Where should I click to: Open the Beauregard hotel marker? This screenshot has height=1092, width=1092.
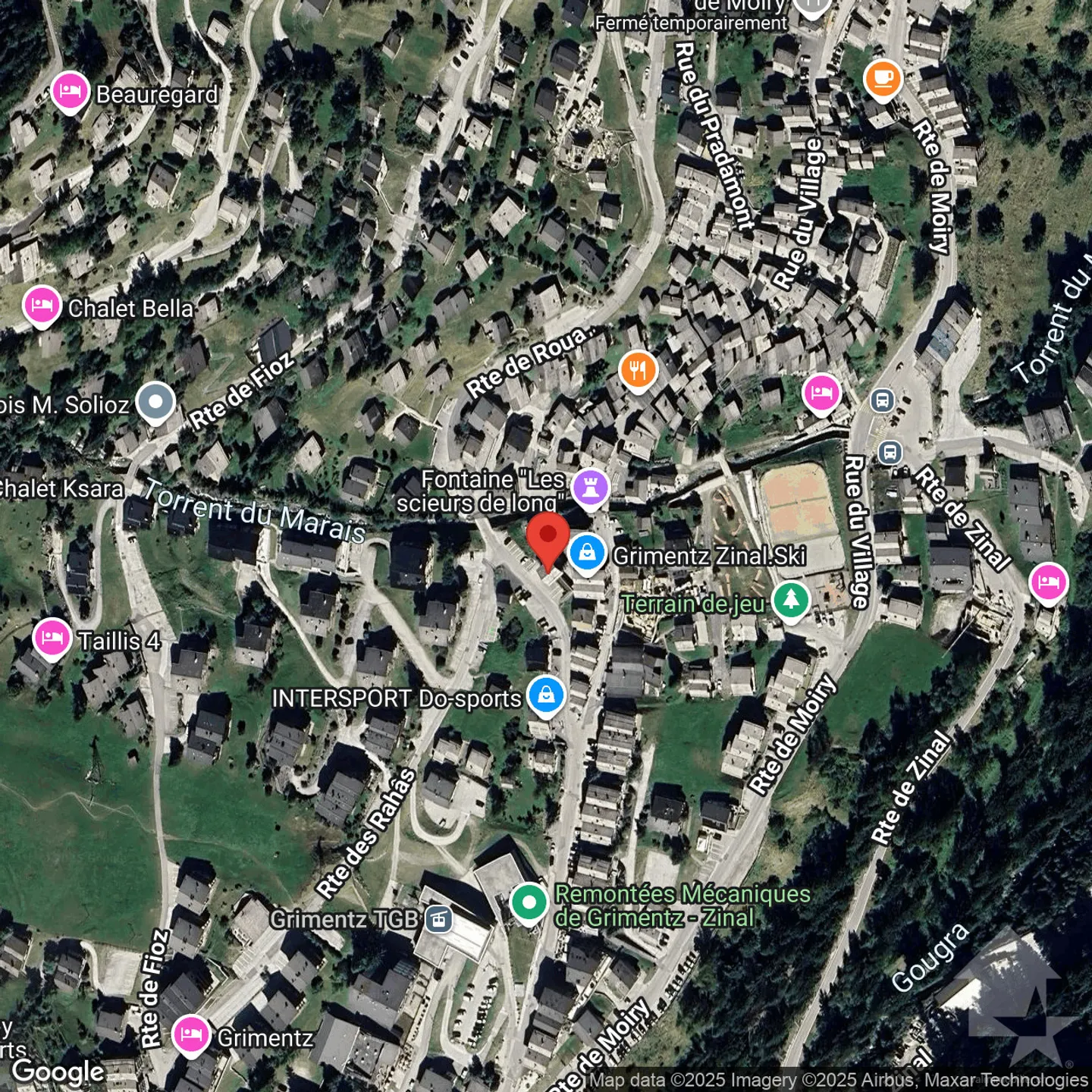(x=70, y=92)
